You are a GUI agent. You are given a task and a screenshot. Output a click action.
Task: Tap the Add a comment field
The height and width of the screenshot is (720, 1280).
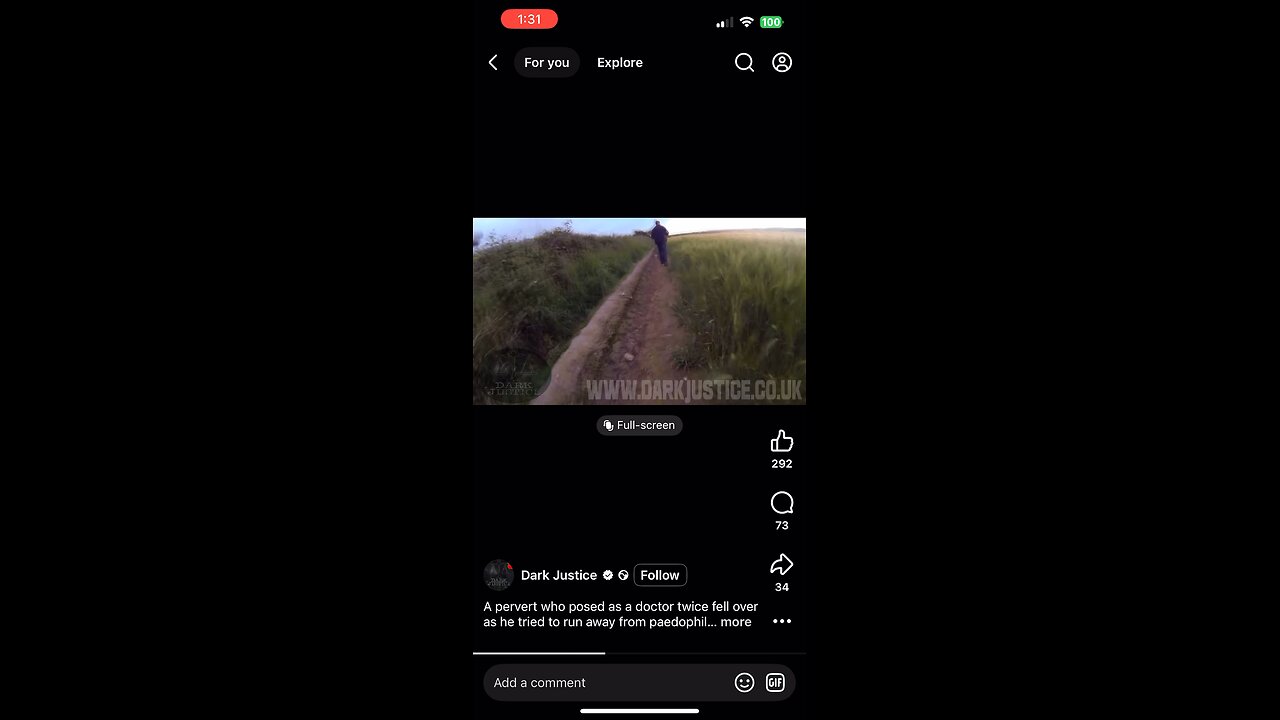pyautogui.click(x=605, y=682)
